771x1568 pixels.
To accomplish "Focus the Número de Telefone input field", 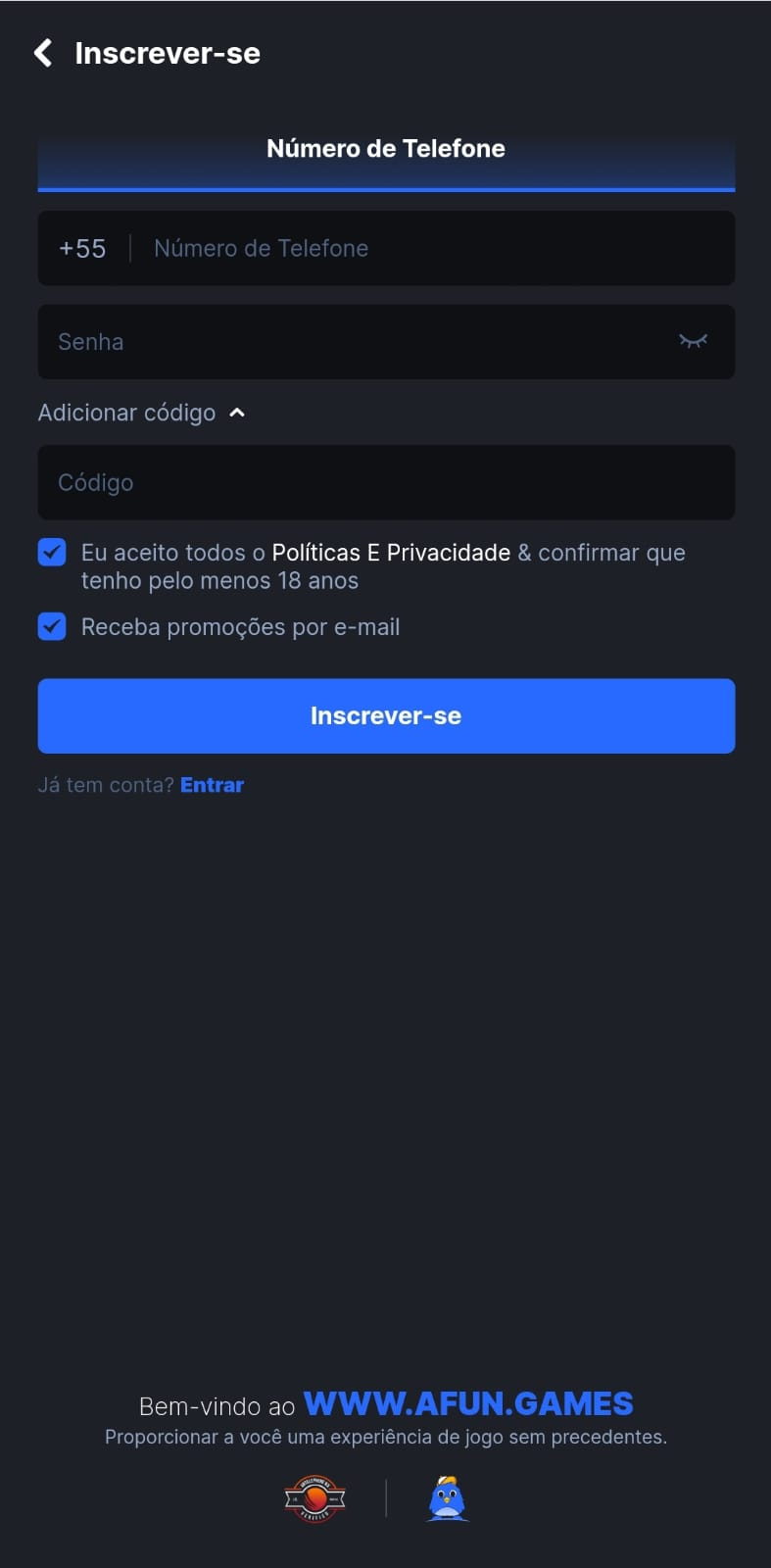I will click(431, 249).
